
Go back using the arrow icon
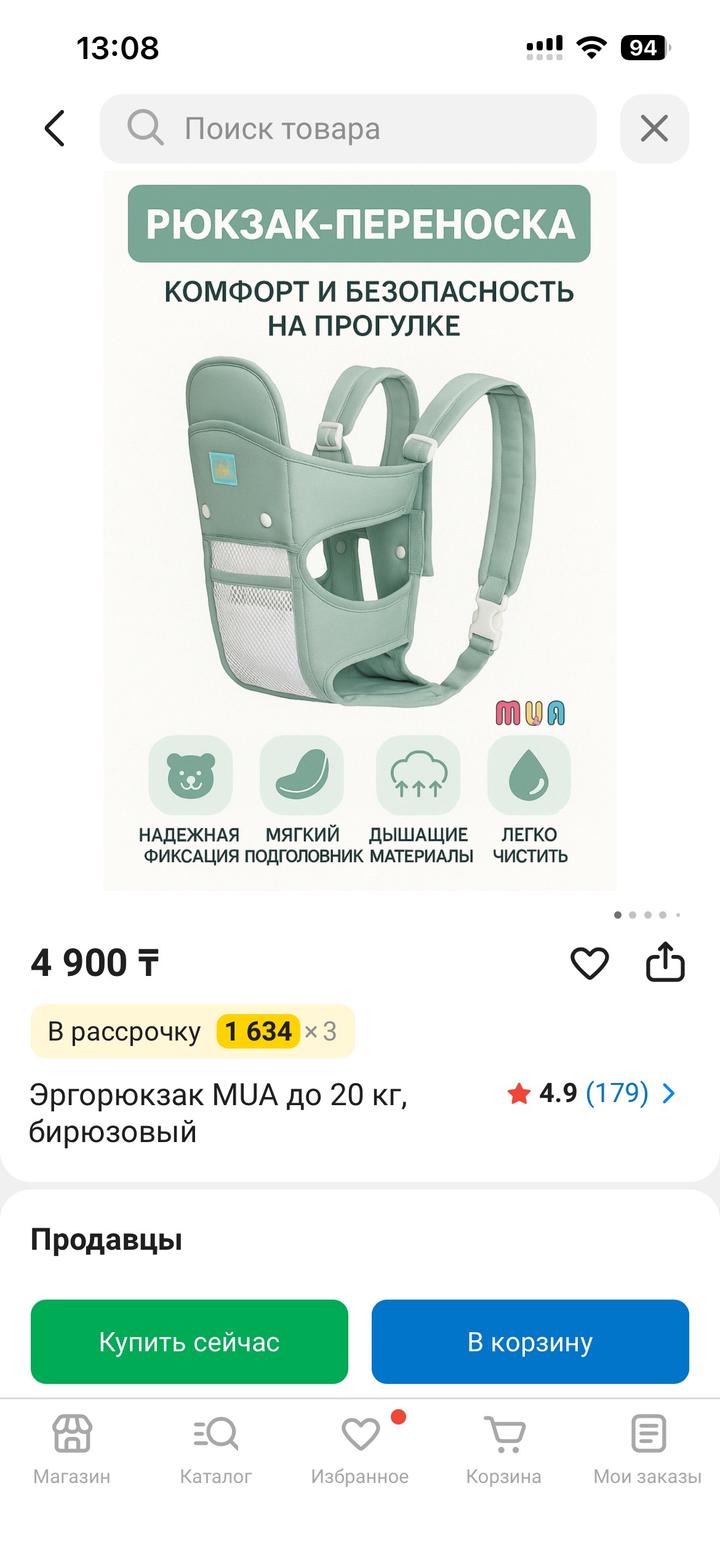55,129
